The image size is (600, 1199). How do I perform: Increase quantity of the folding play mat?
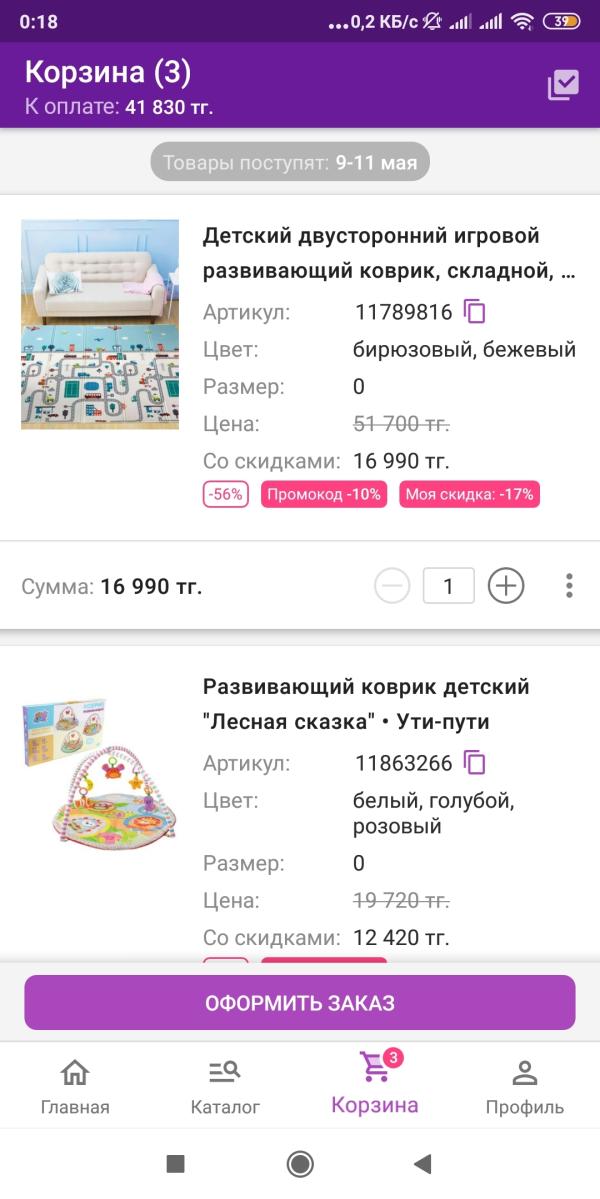506,586
